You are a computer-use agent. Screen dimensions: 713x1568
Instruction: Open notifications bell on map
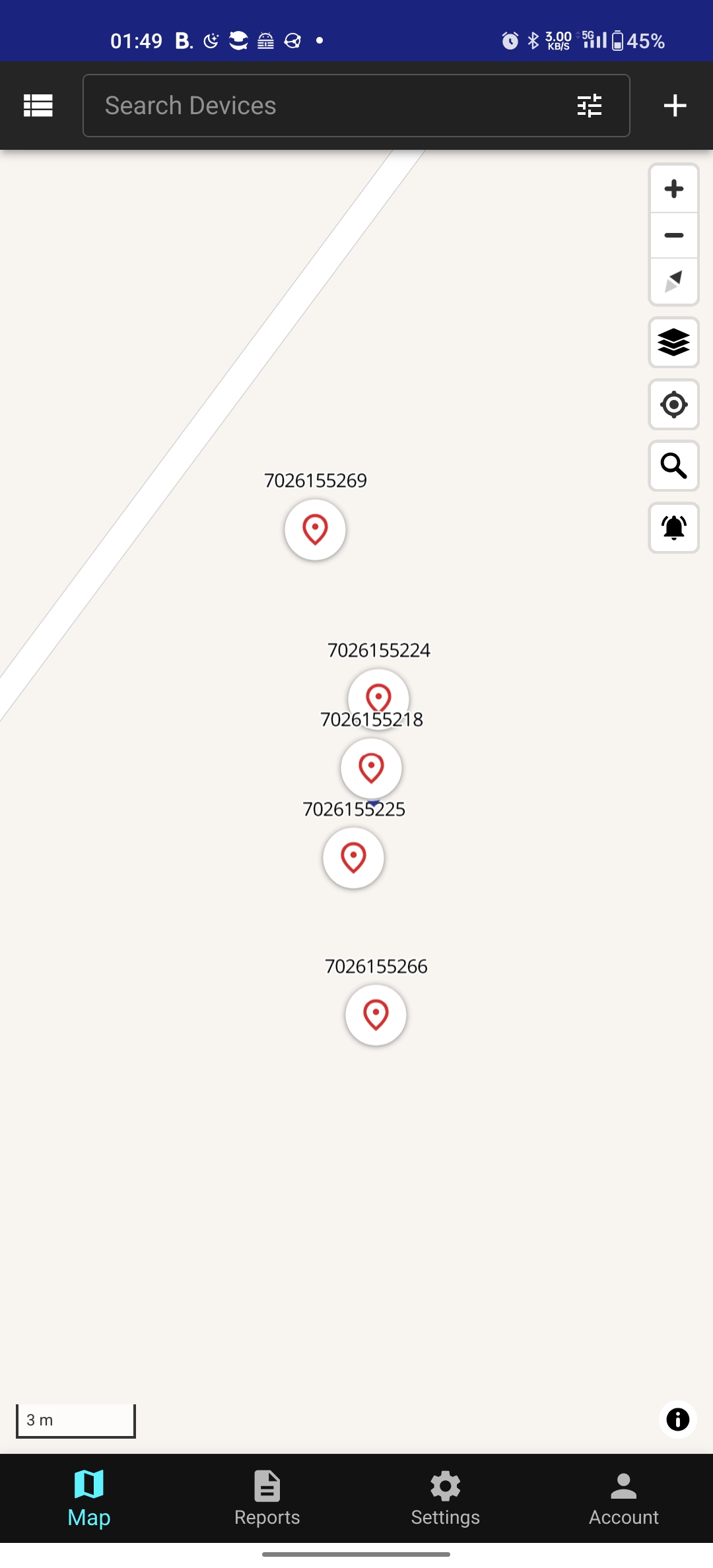coord(673,528)
